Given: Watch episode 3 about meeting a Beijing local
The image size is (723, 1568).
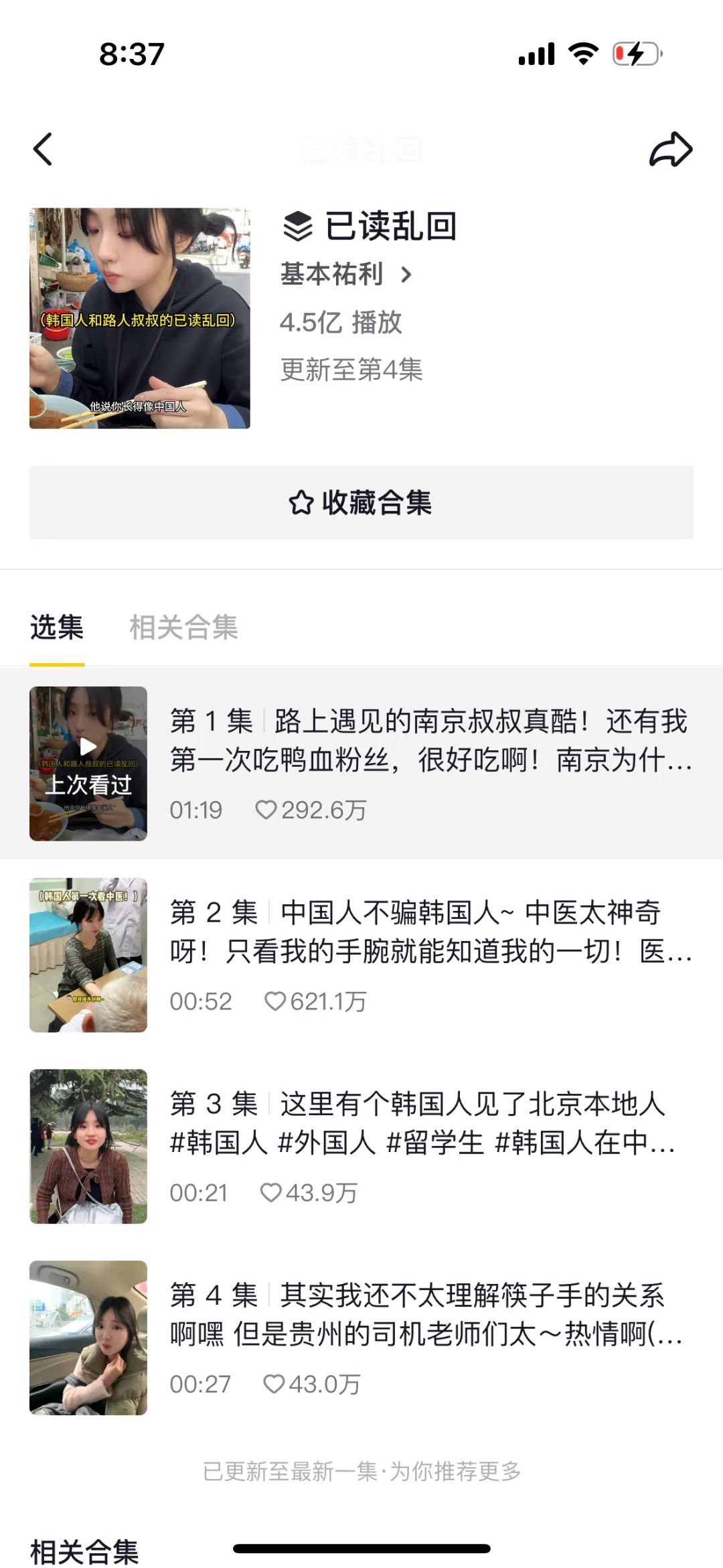Looking at the screenshot, I should click(x=361, y=1146).
